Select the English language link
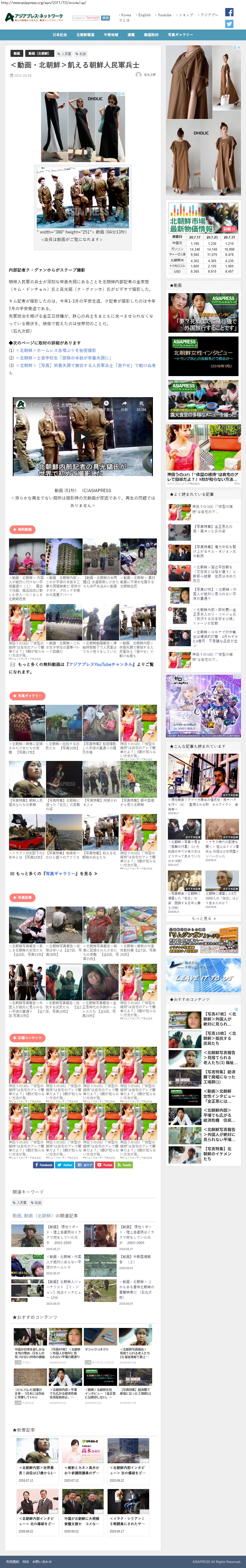 tap(144, 15)
